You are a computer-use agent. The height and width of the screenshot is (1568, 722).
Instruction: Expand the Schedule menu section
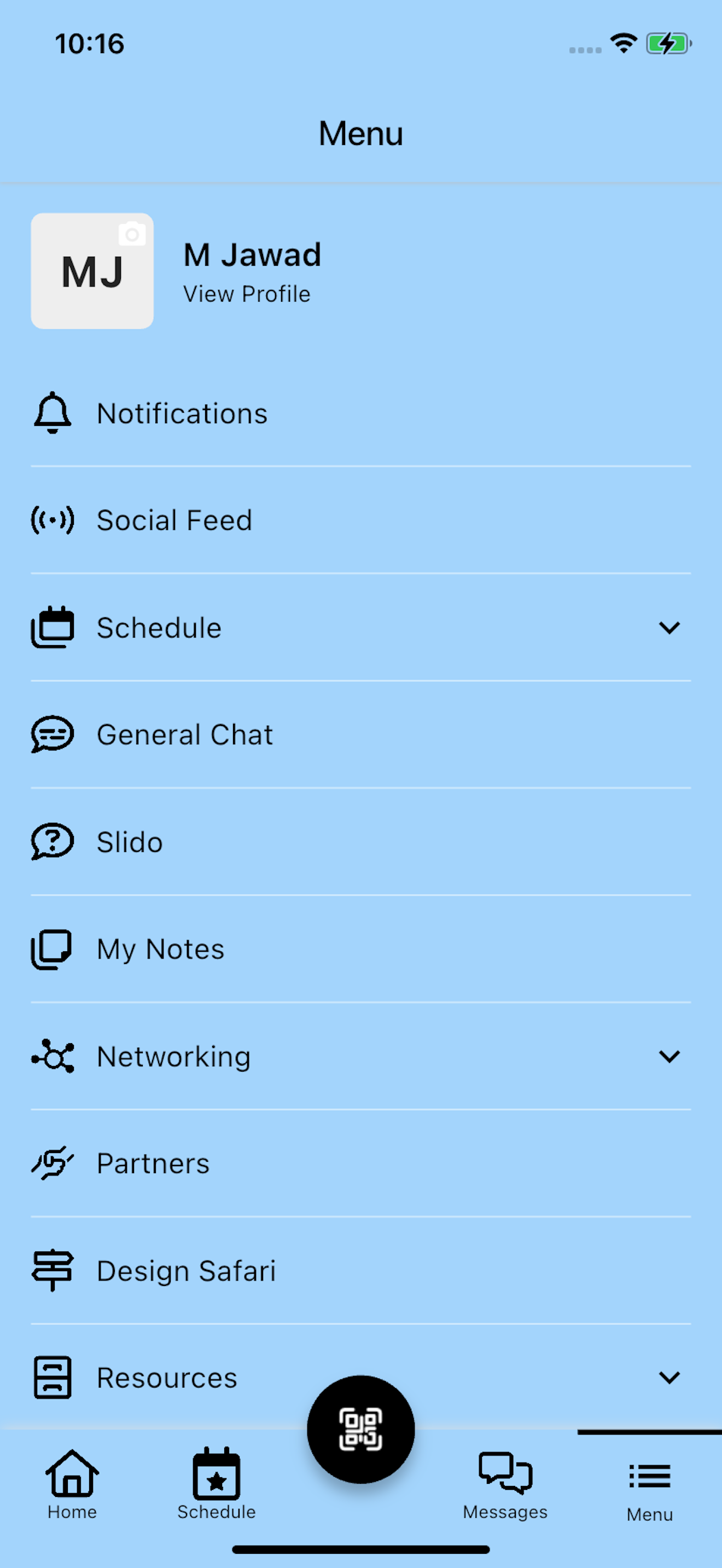pos(669,628)
